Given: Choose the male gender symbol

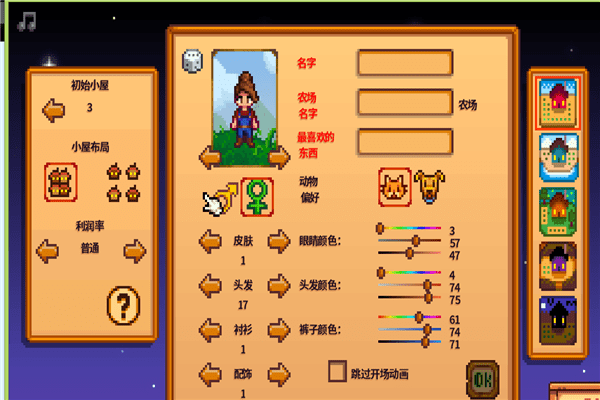Looking at the screenshot, I should tap(225, 195).
